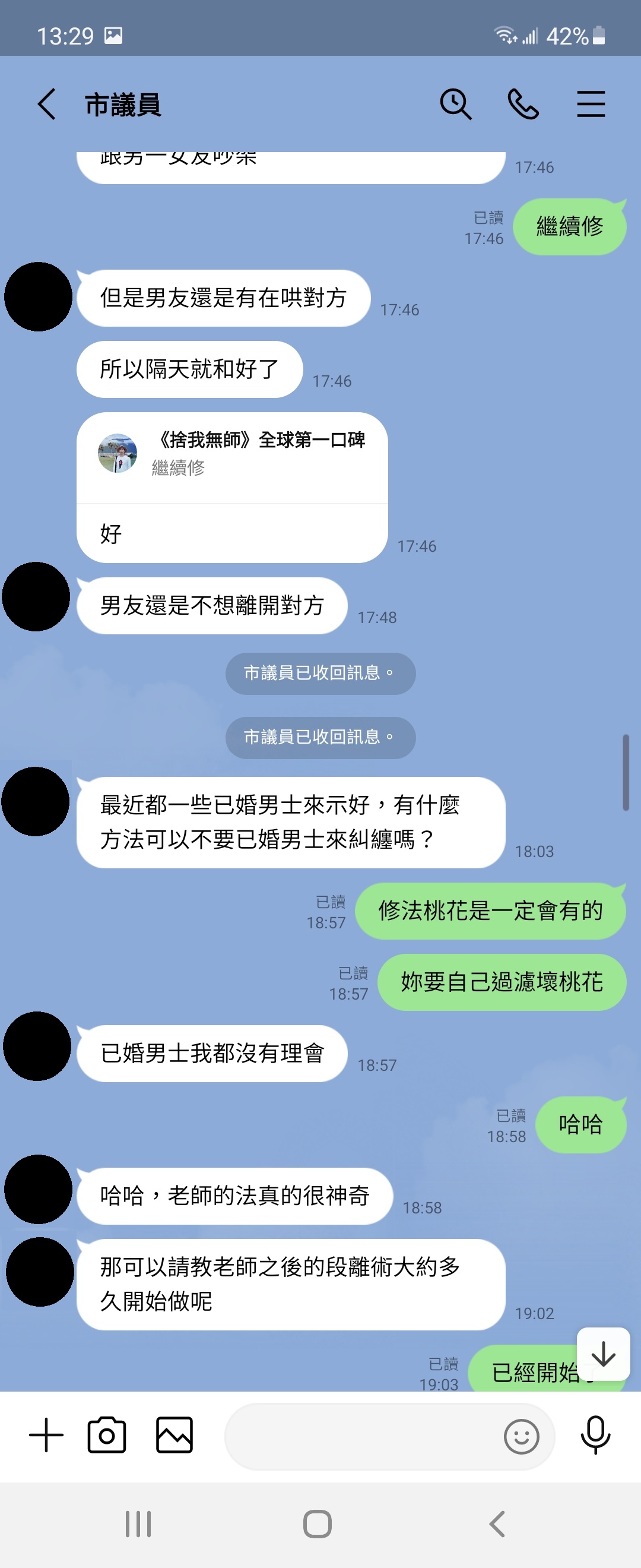Image resolution: width=641 pixels, height=1568 pixels.
Task: Start a voice call with 市議員
Action: (523, 104)
